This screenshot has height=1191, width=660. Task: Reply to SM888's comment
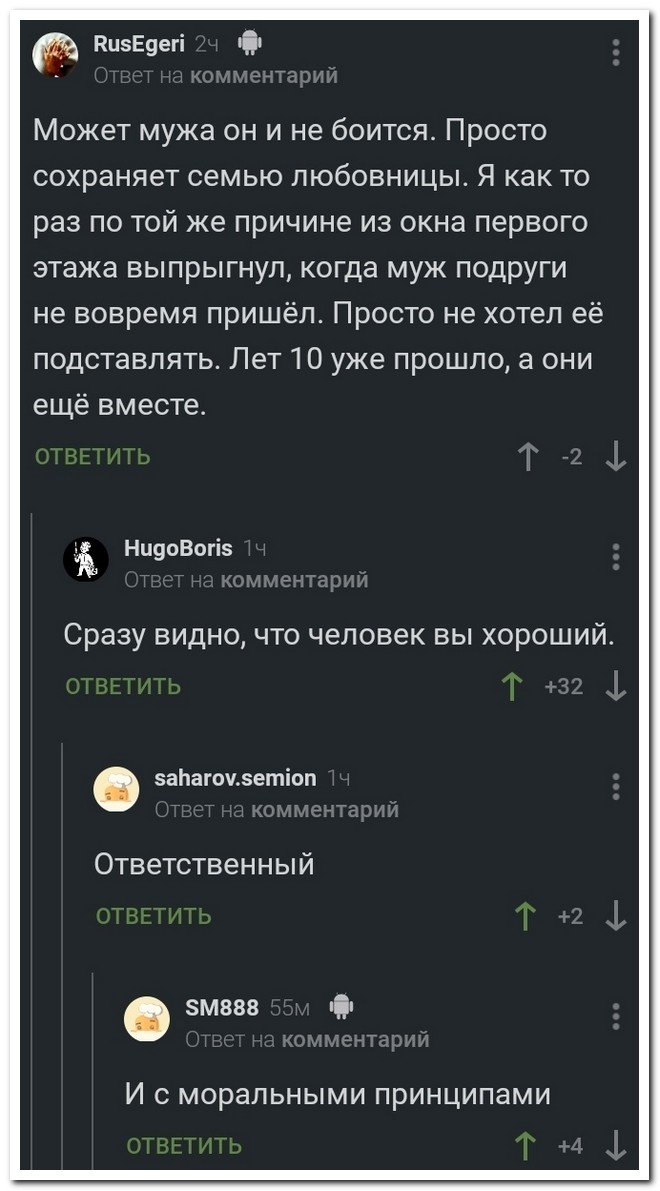184,1146
